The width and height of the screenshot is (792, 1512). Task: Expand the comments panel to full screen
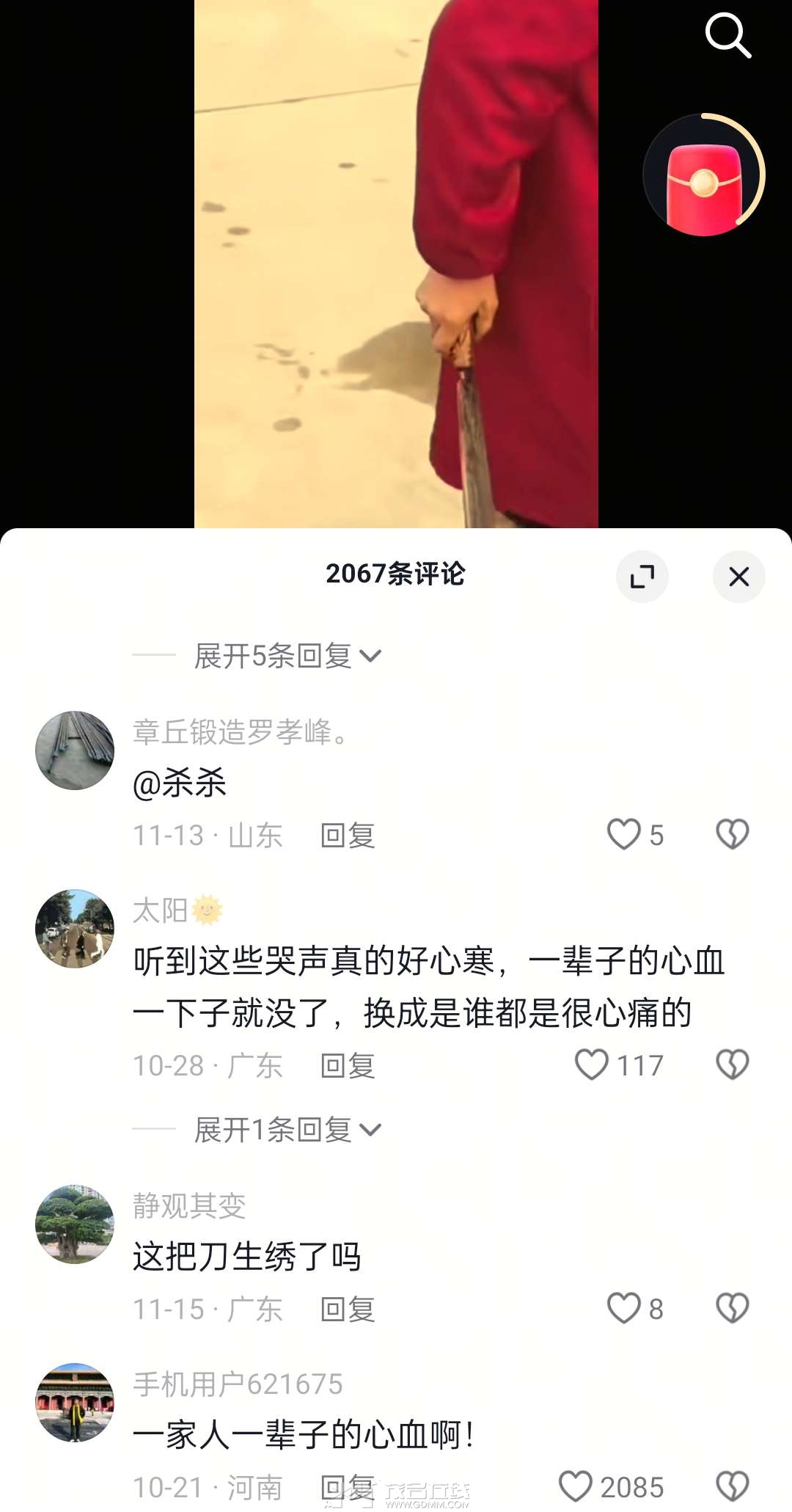tap(642, 577)
